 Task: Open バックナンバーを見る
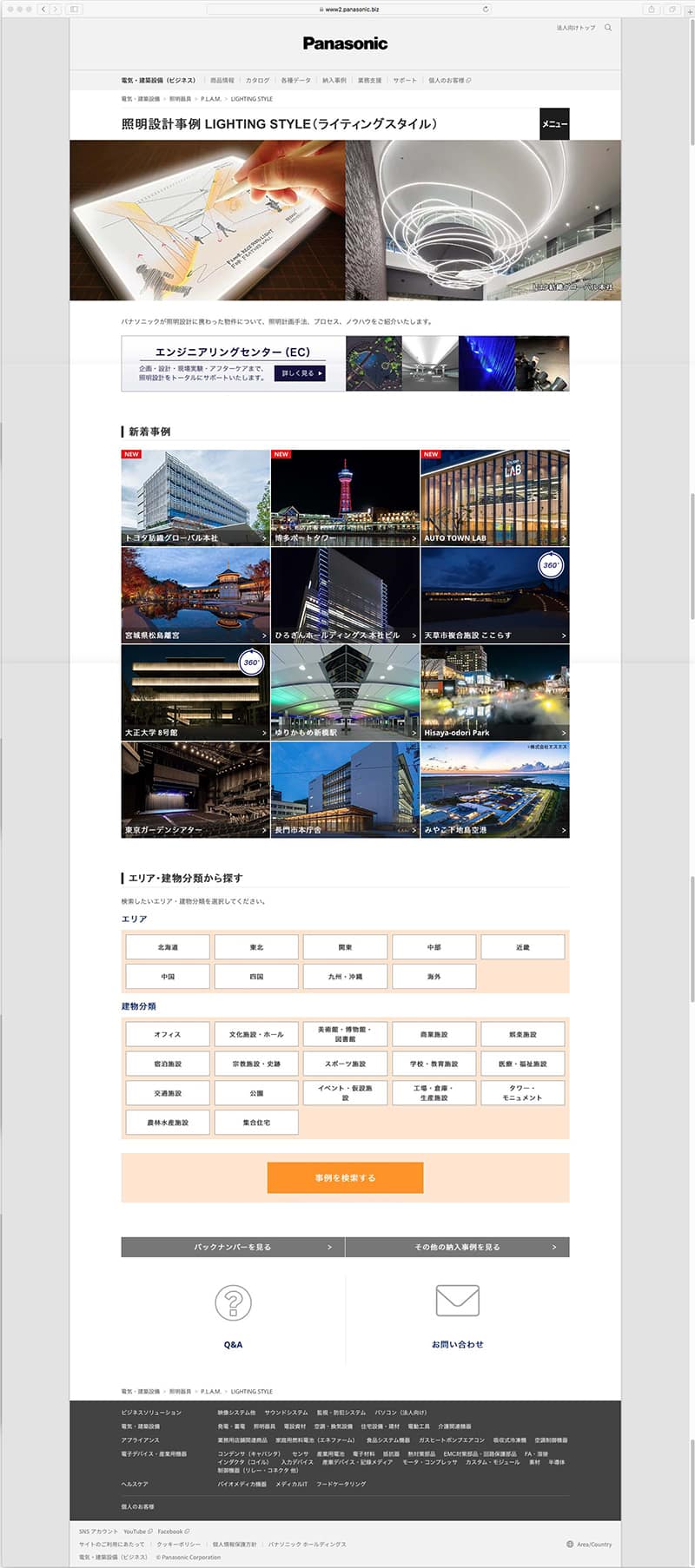click(233, 1247)
